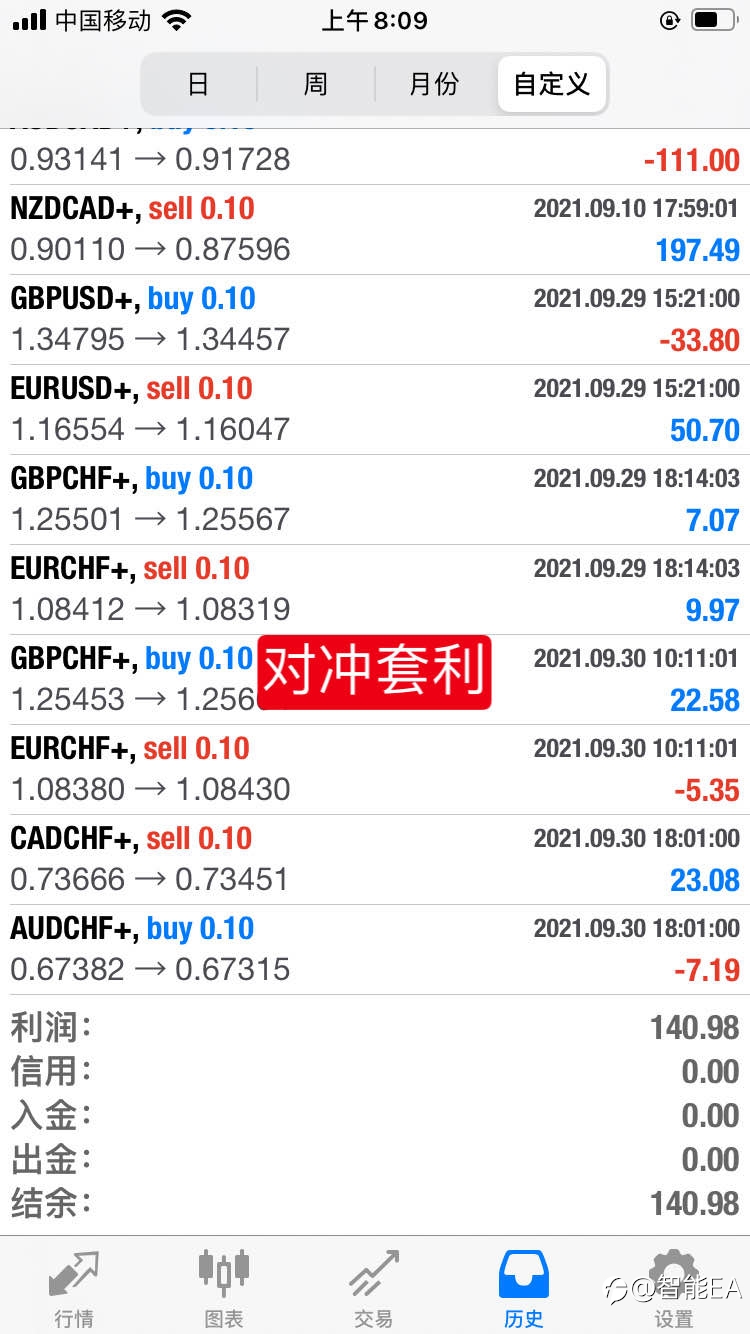Choose the 月份 period filter
750x1334 pixels.
pos(434,84)
